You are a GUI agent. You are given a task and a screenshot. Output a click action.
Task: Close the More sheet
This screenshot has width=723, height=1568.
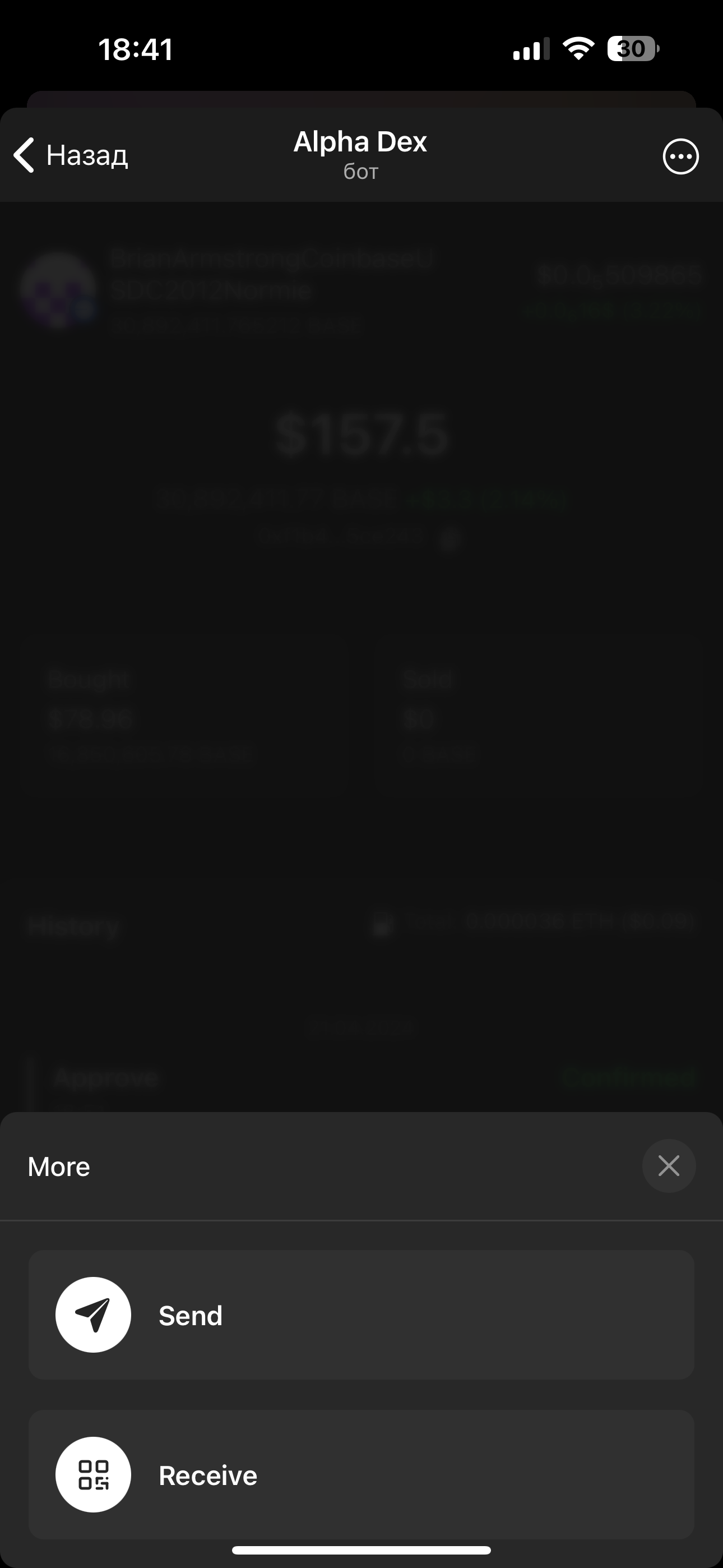pos(668,1166)
